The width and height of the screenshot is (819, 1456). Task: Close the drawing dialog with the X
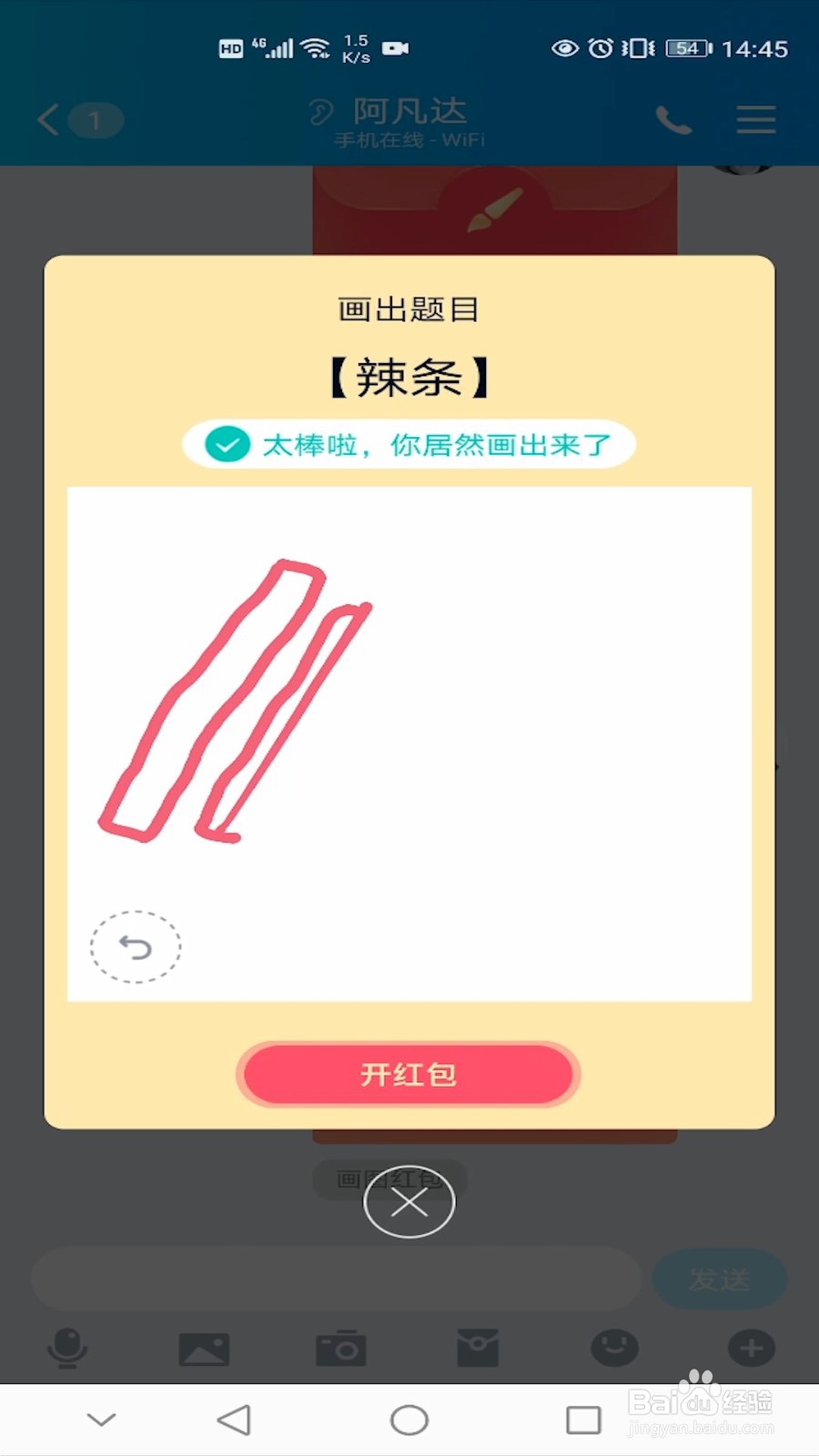coord(409,1201)
